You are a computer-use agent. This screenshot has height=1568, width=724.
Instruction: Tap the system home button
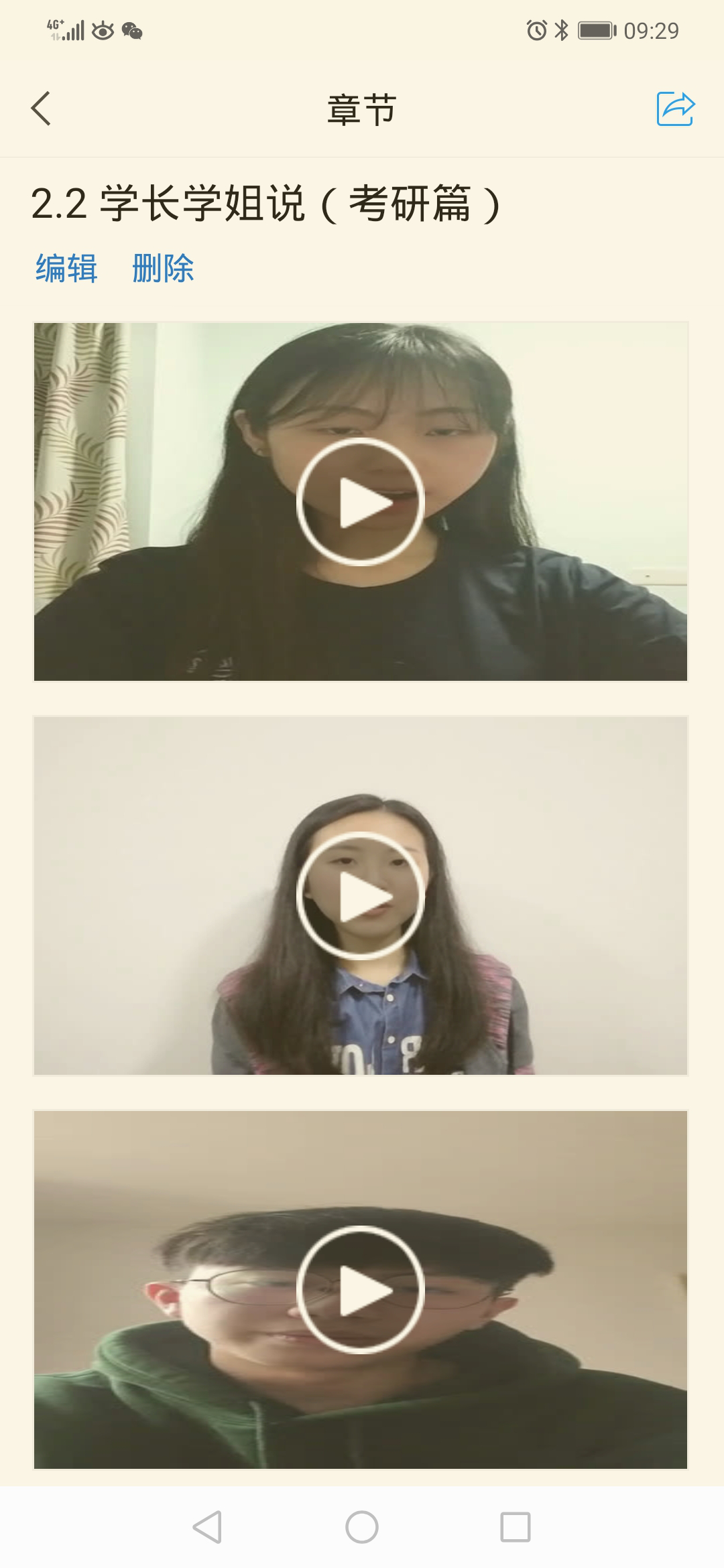click(x=362, y=1527)
